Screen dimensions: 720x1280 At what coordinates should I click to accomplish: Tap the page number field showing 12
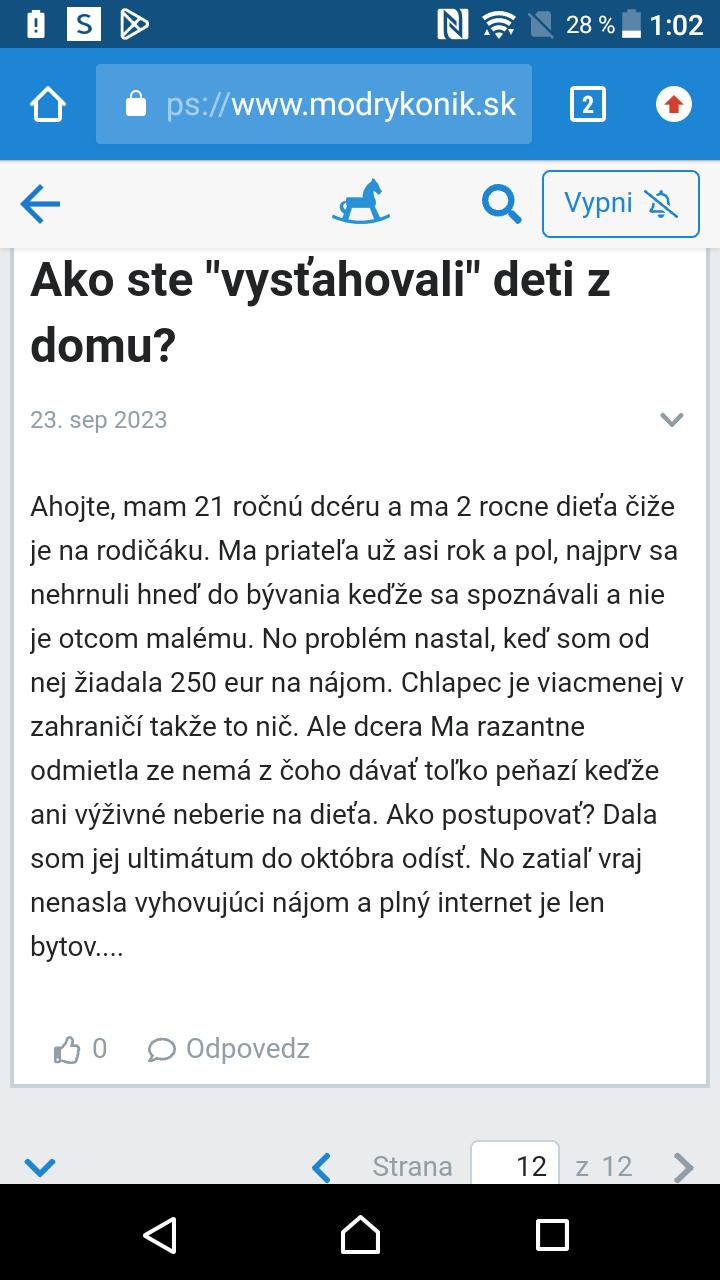(x=516, y=1166)
